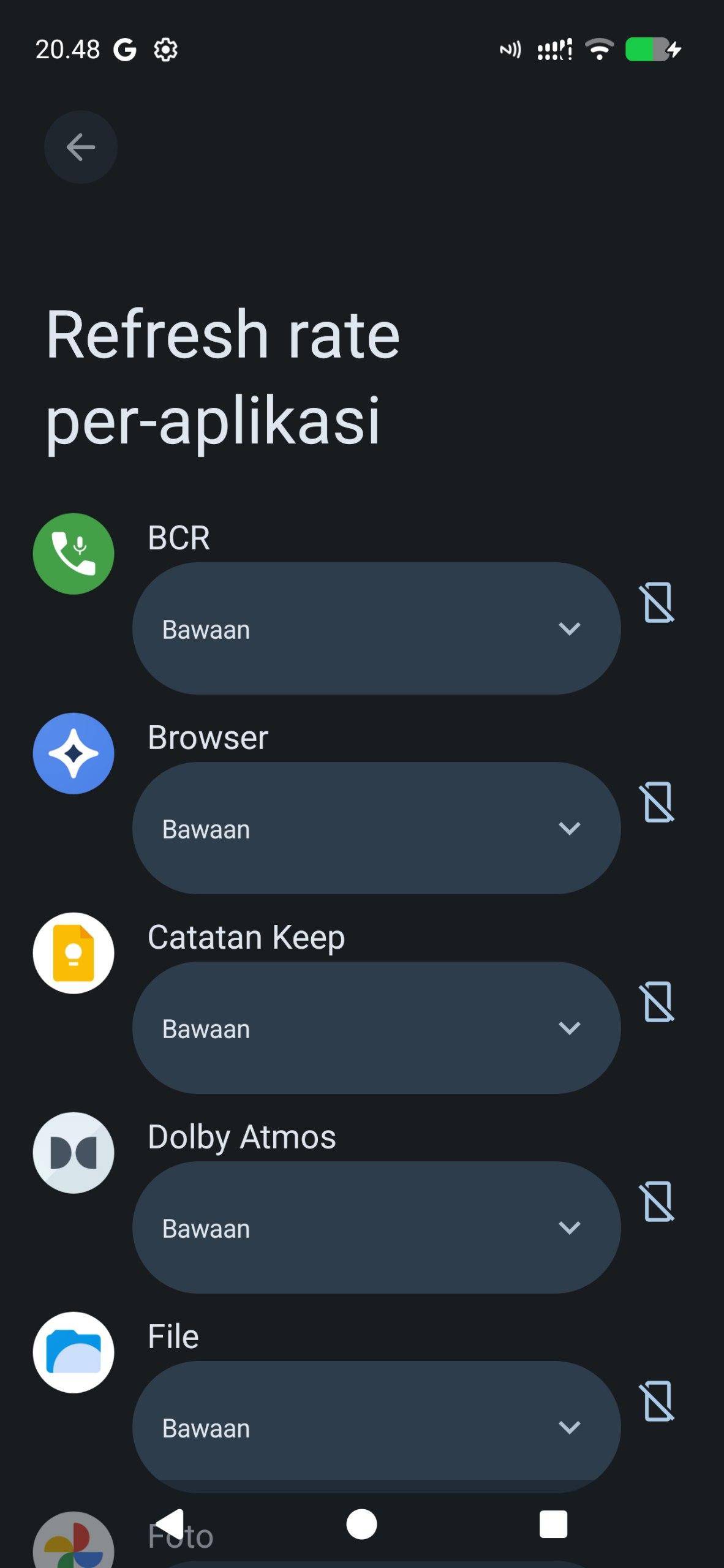Expand the Browser refresh rate dropdown
The width and height of the screenshot is (724, 1568).
coord(376,828)
